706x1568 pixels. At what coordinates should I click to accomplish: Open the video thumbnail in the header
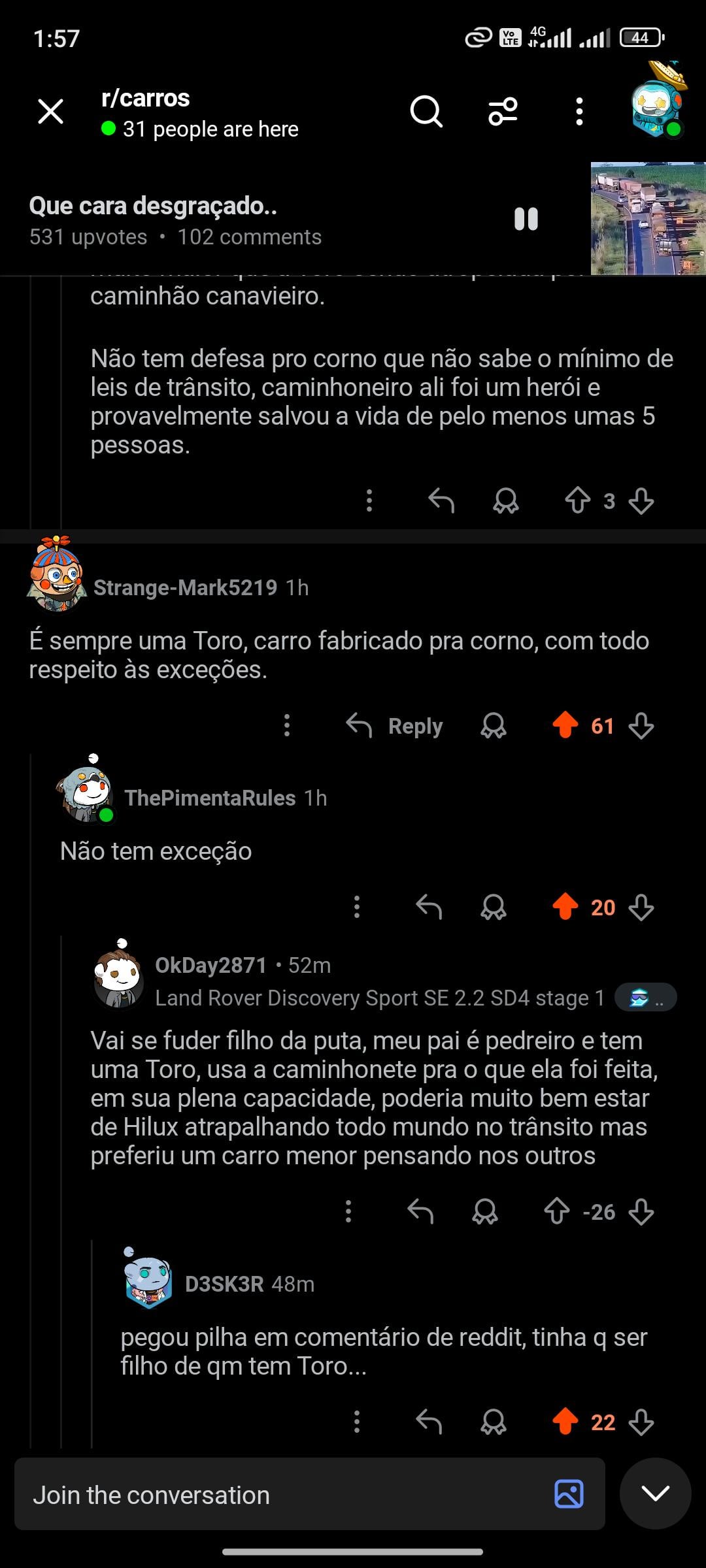(648, 219)
